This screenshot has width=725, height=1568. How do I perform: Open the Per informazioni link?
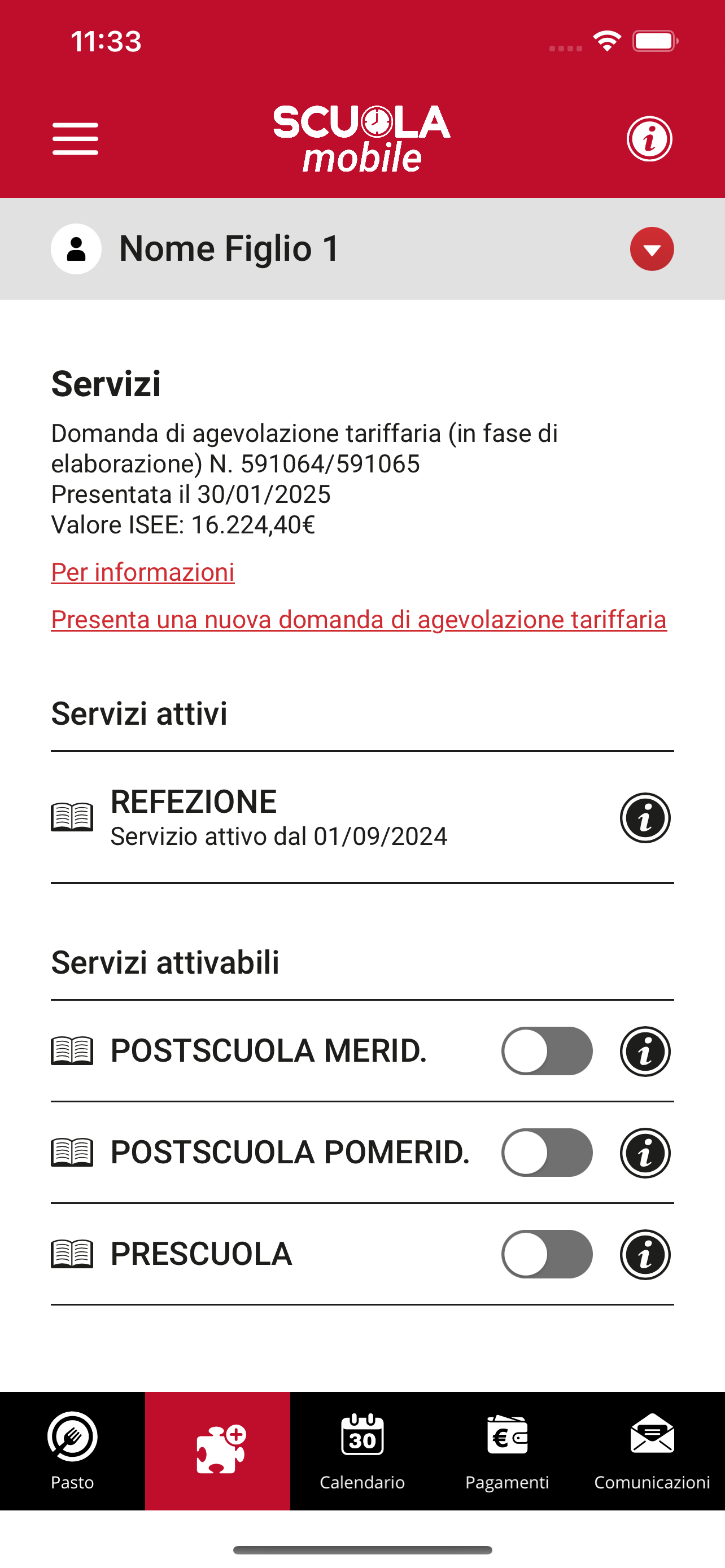(x=142, y=572)
